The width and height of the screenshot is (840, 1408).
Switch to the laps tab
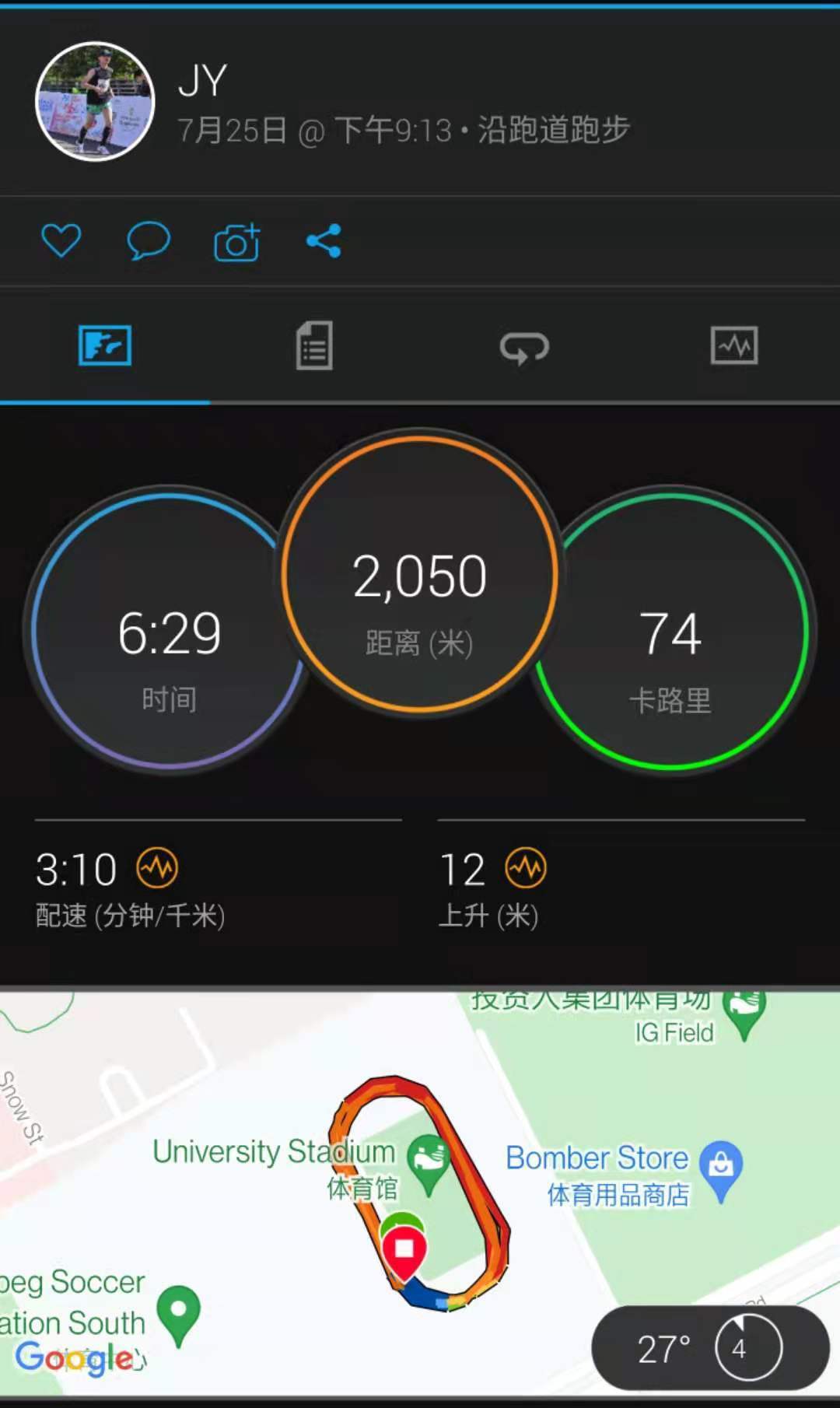point(524,347)
